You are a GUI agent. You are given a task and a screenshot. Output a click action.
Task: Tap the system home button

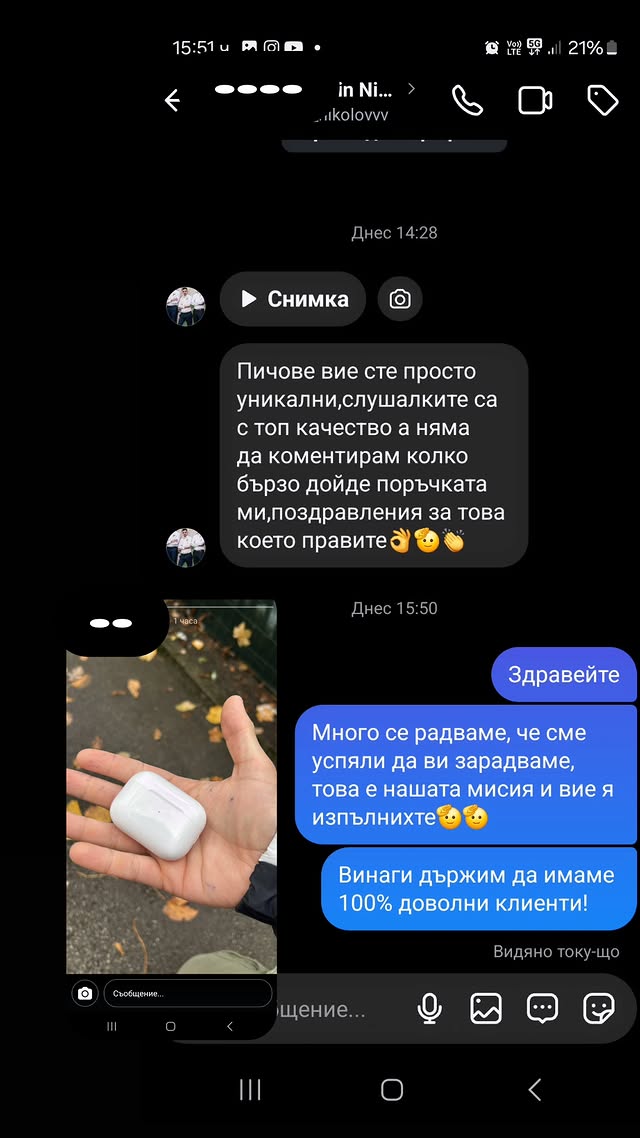coord(392,1089)
